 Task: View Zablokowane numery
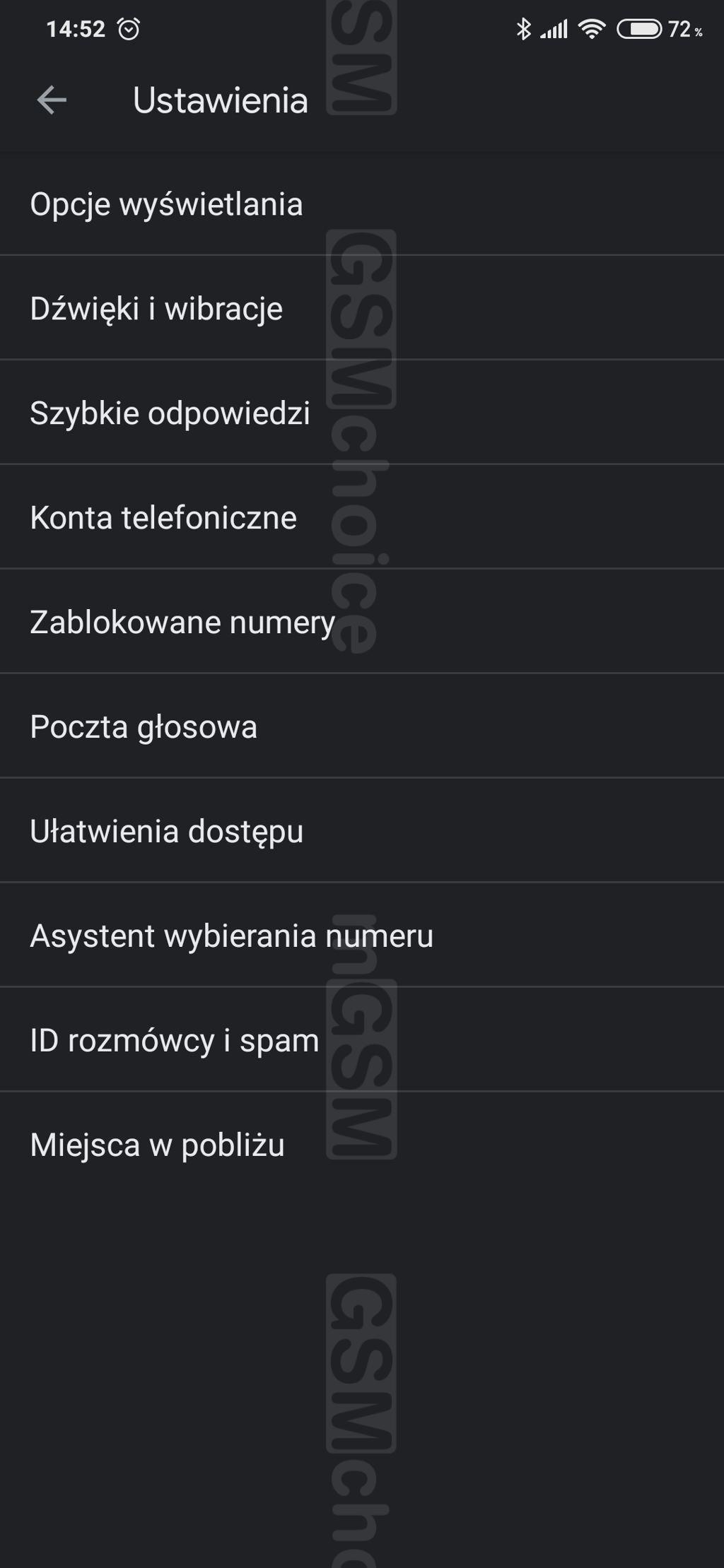tap(362, 622)
